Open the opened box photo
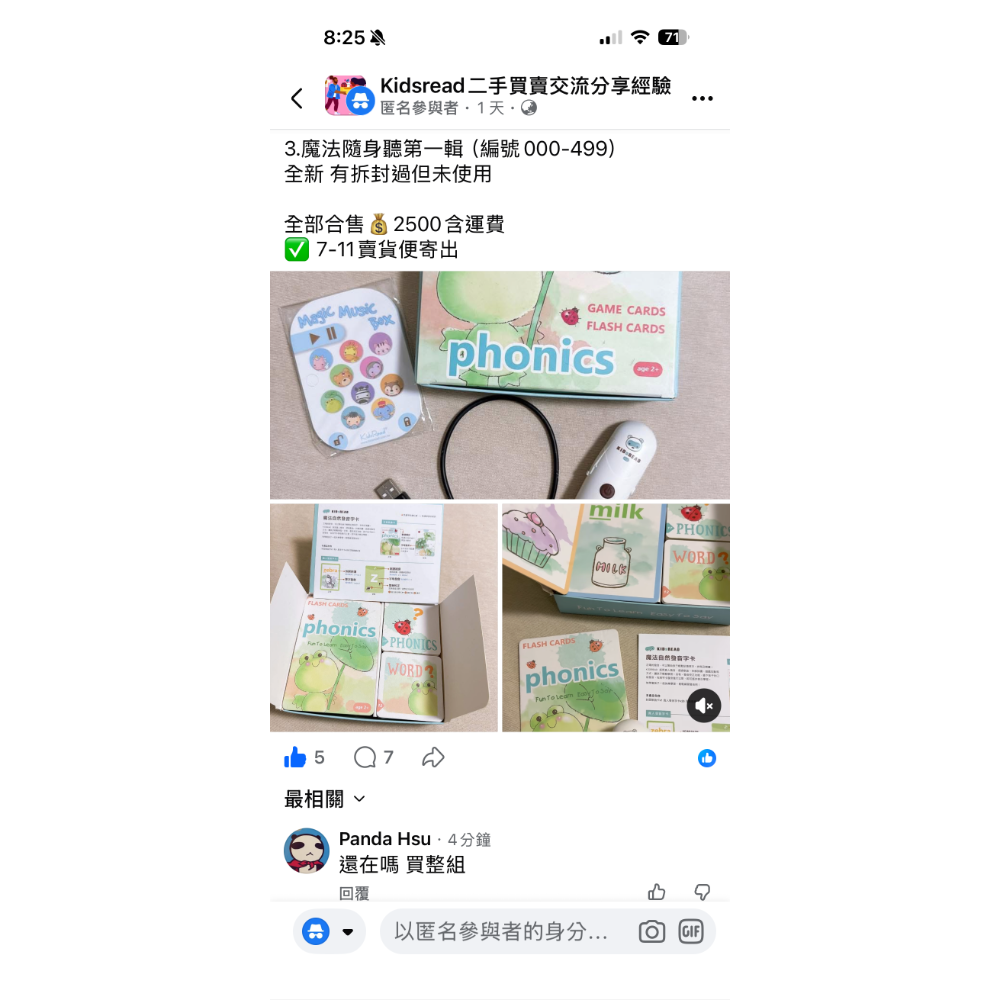 tap(384, 617)
